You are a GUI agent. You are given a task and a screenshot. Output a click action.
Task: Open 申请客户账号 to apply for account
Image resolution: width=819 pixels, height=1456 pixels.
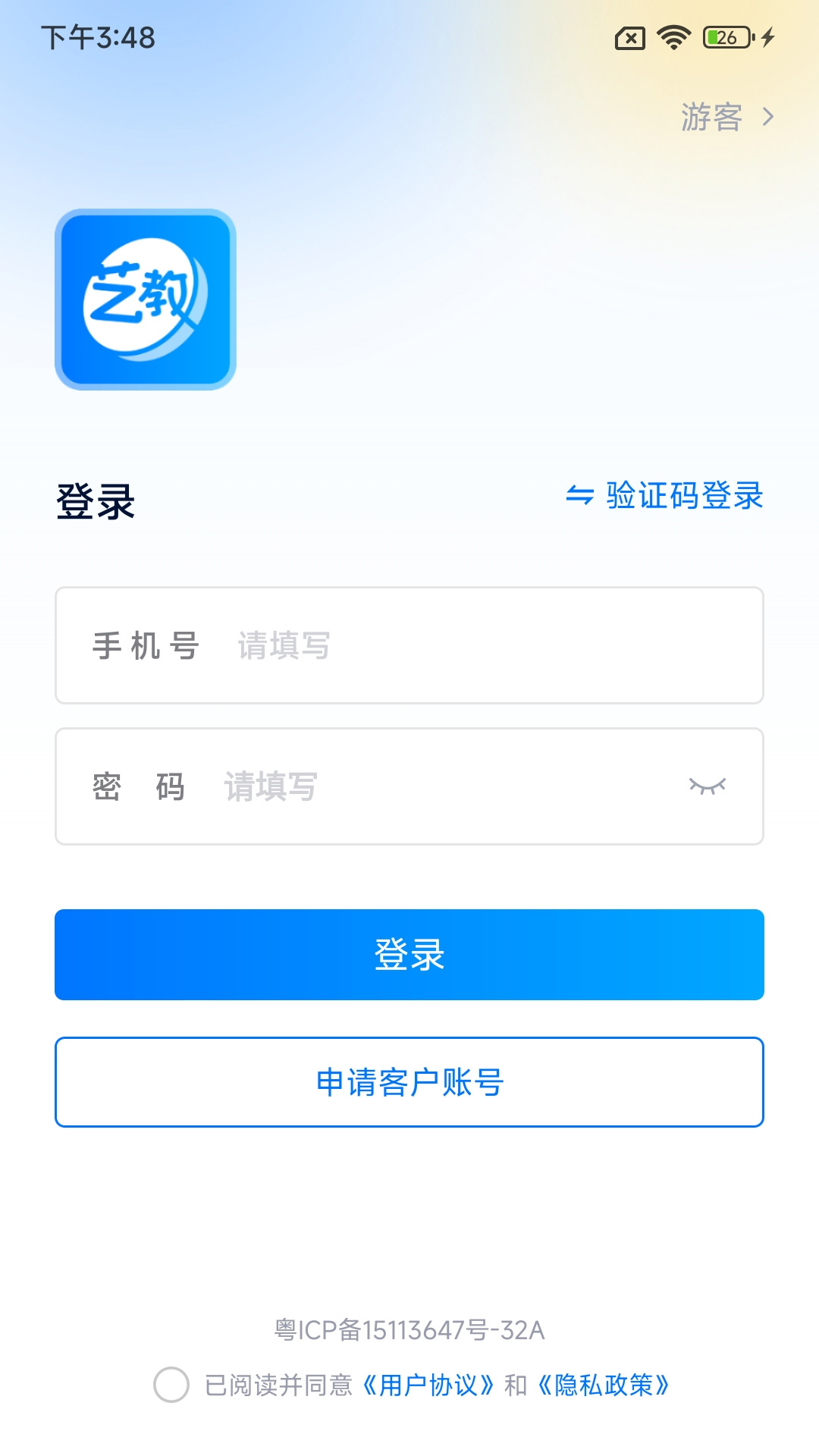click(409, 1082)
